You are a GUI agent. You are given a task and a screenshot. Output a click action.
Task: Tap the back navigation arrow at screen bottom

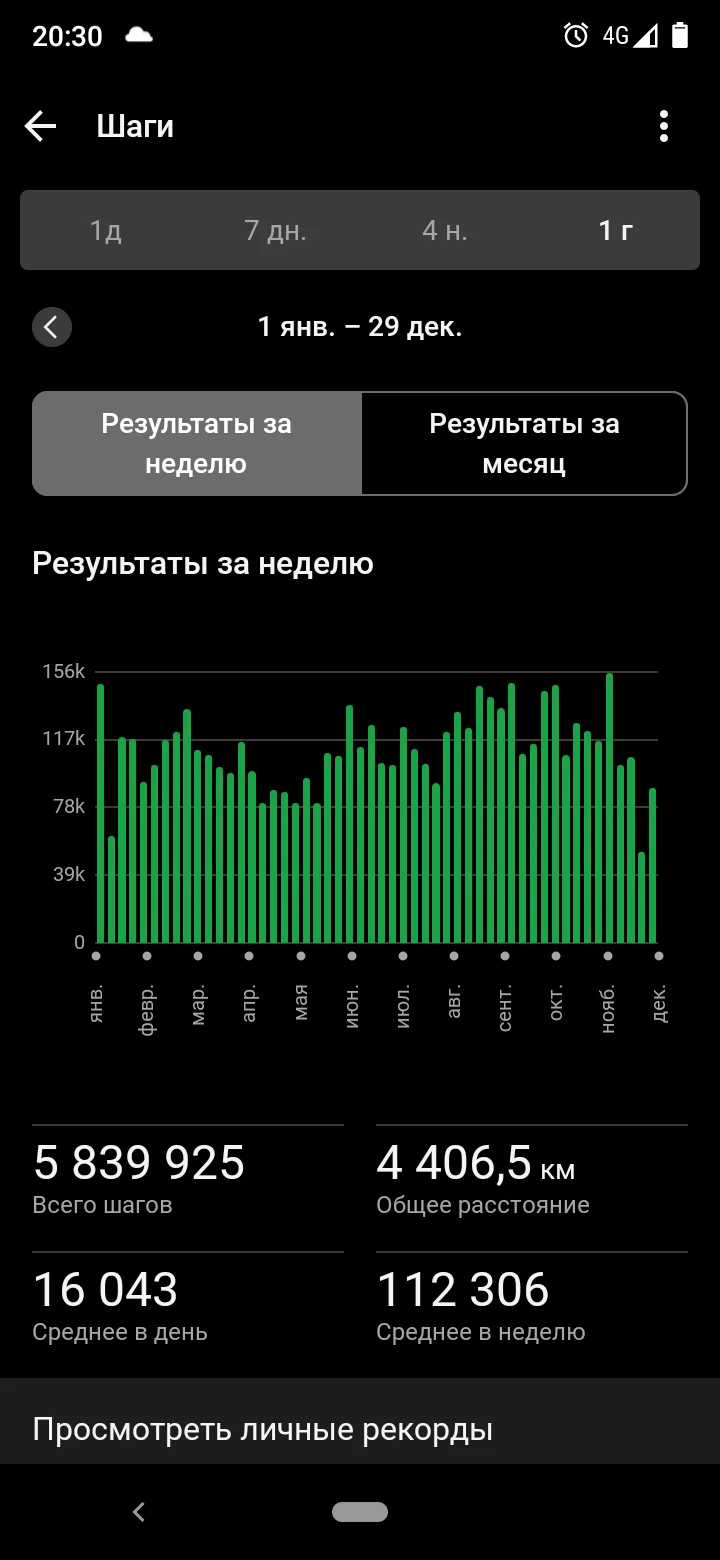pyautogui.click(x=138, y=1512)
